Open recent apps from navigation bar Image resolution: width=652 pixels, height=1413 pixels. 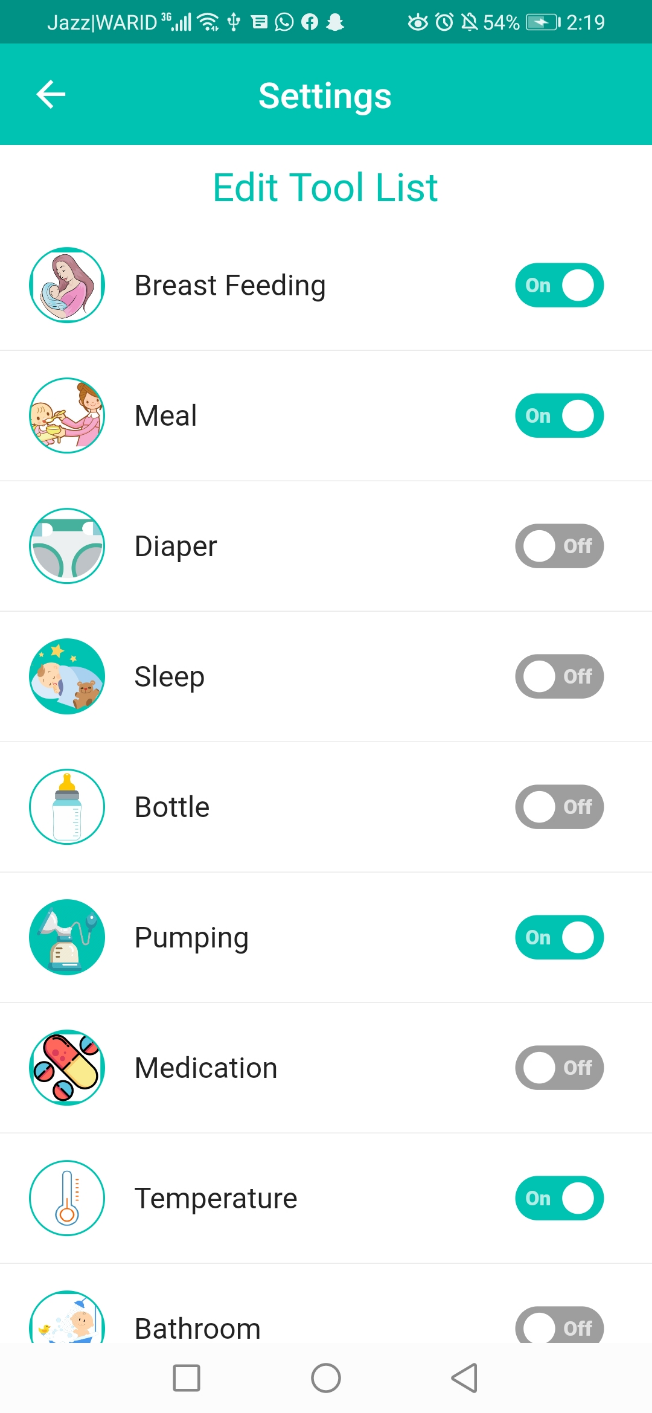pyautogui.click(x=187, y=1378)
